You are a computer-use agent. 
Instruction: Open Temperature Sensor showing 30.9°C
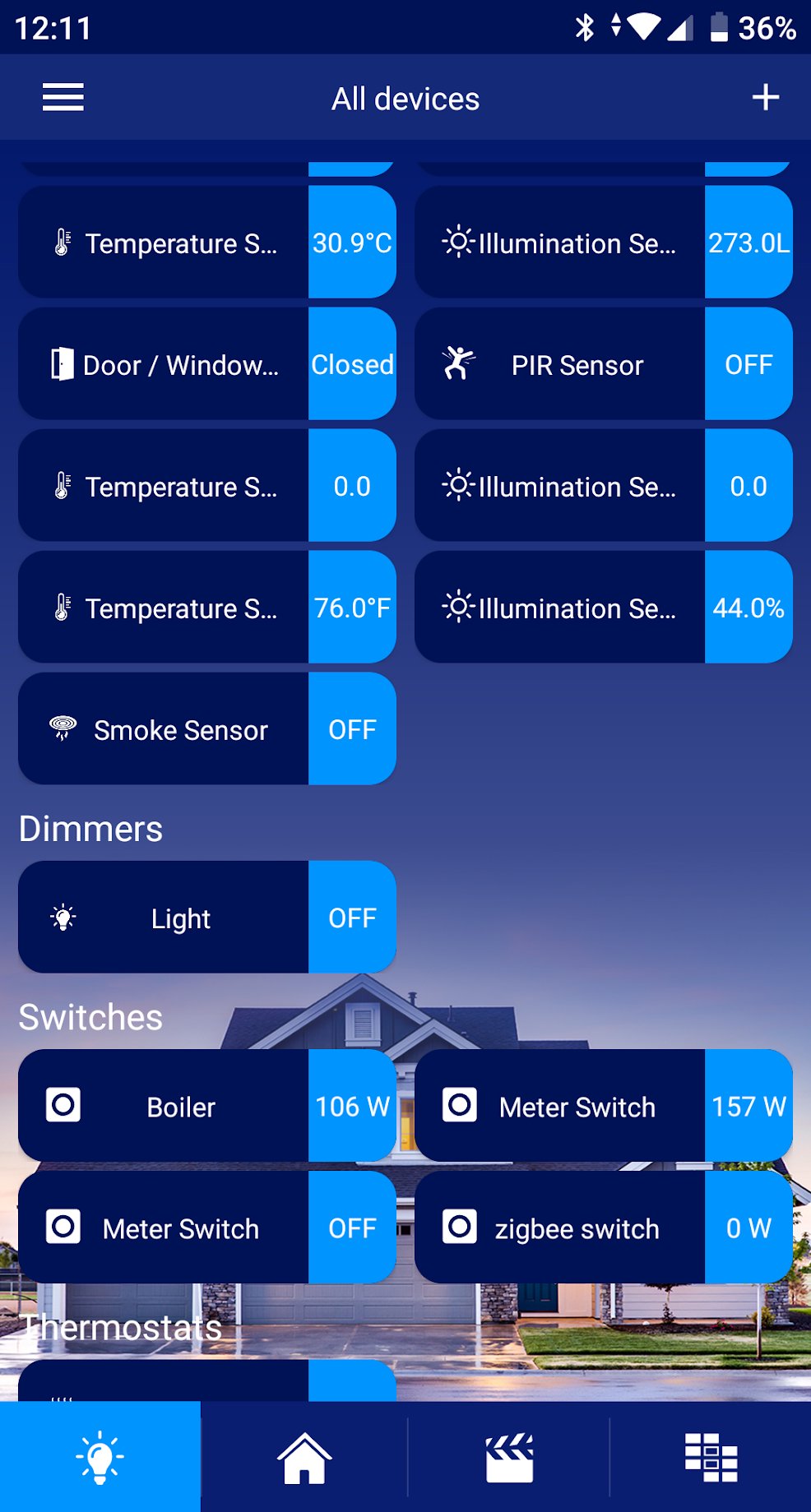click(164, 243)
